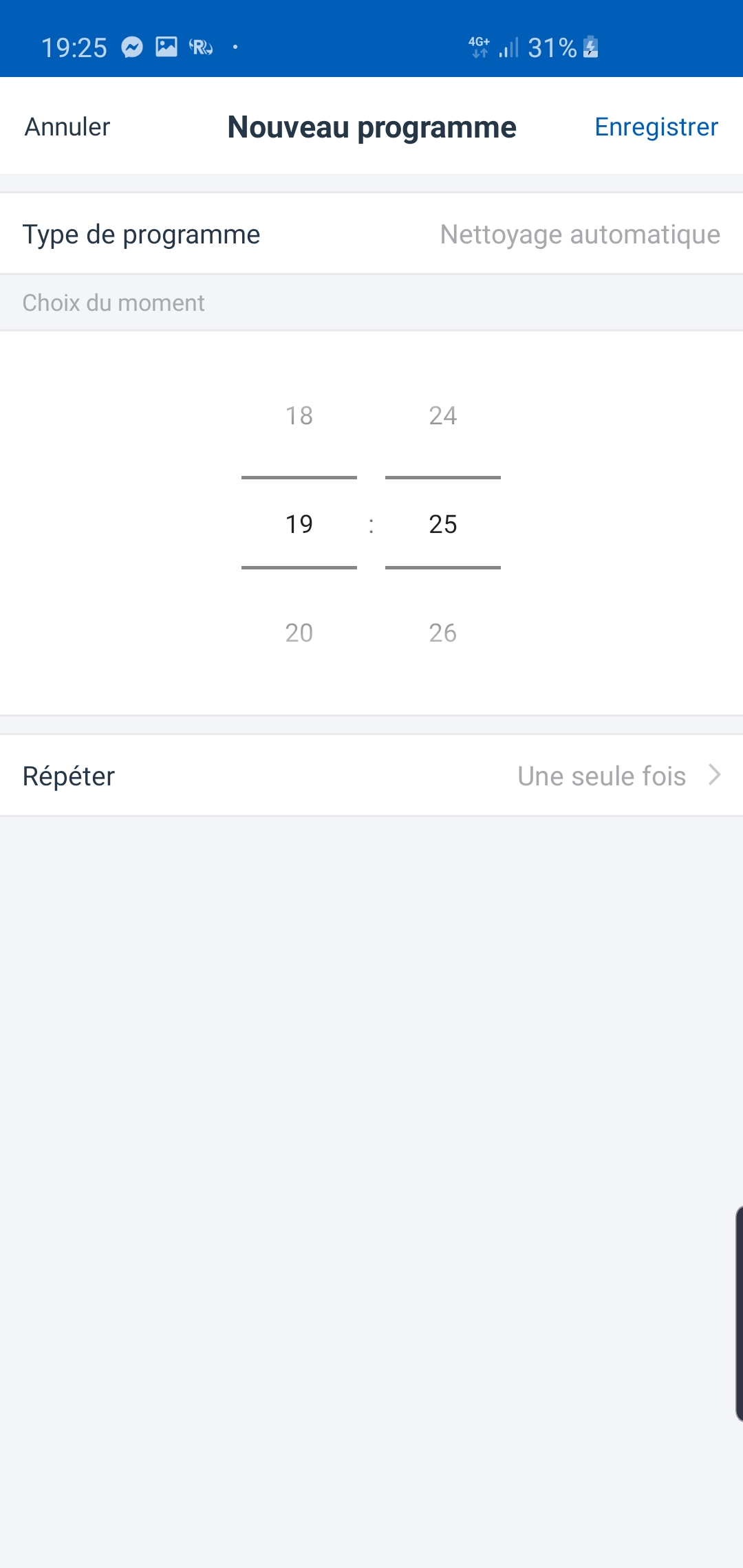Image resolution: width=743 pixels, height=1568 pixels.
Task: Select minute 24 in the time picker
Action: (442, 415)
